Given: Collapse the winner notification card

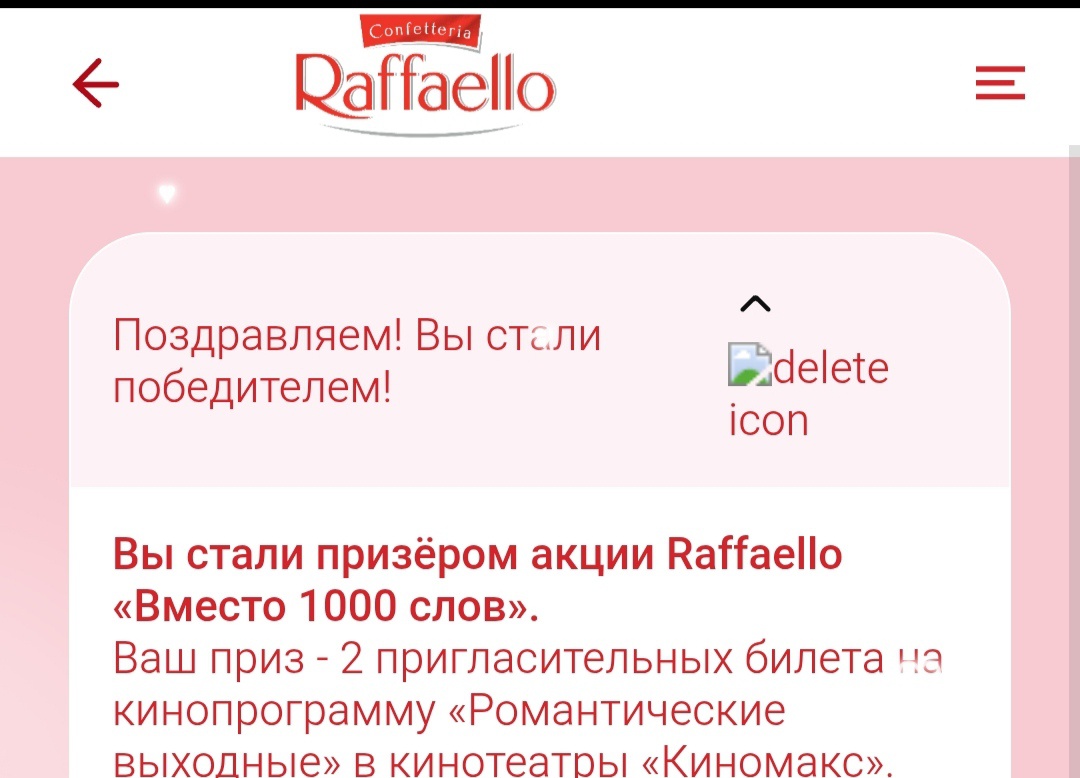Looking at the screenshot, I should pos(756,304).
